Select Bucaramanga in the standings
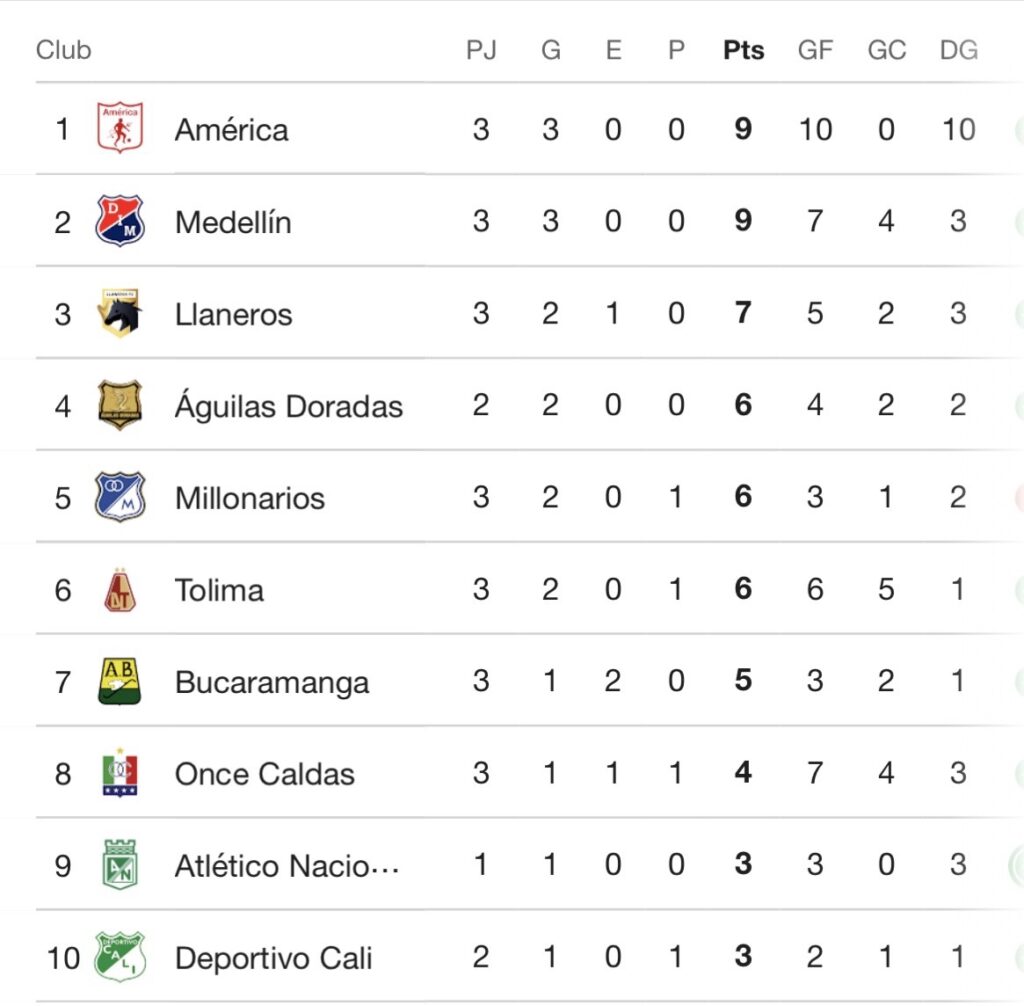Viewport: 1024px width, 1006px height. pyautogui.click(x=512, y=681)
